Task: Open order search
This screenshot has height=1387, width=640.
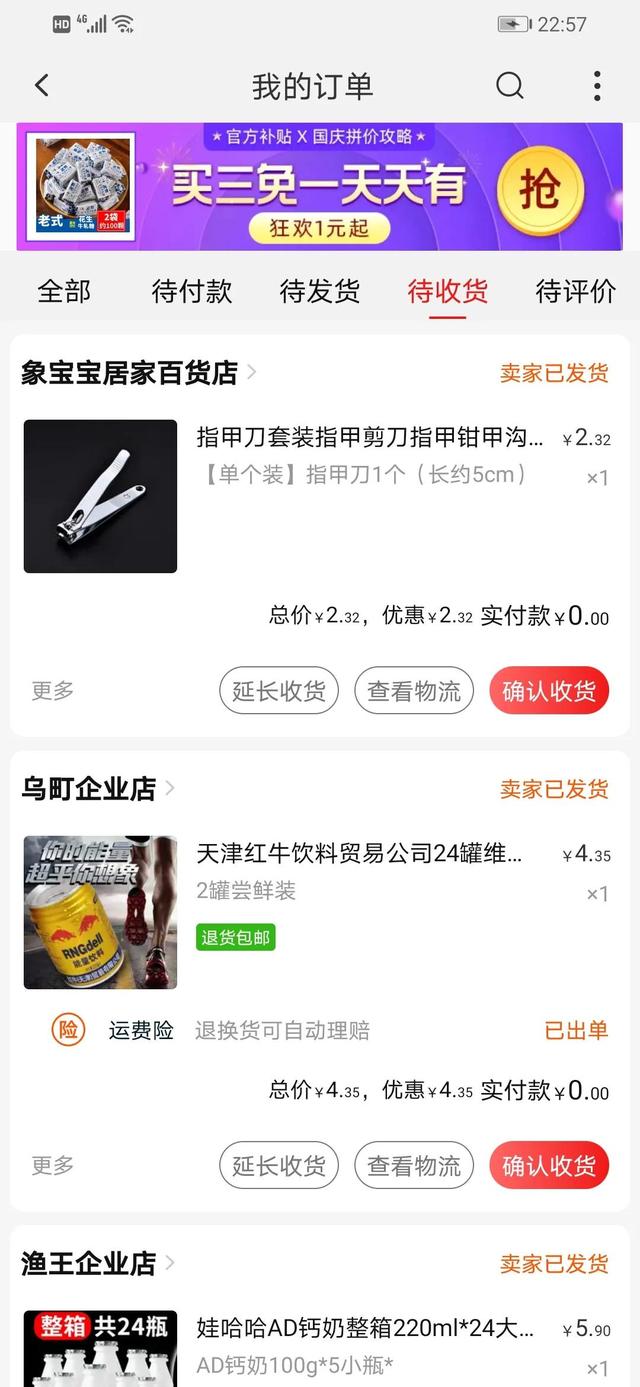Action: point(510,86)
